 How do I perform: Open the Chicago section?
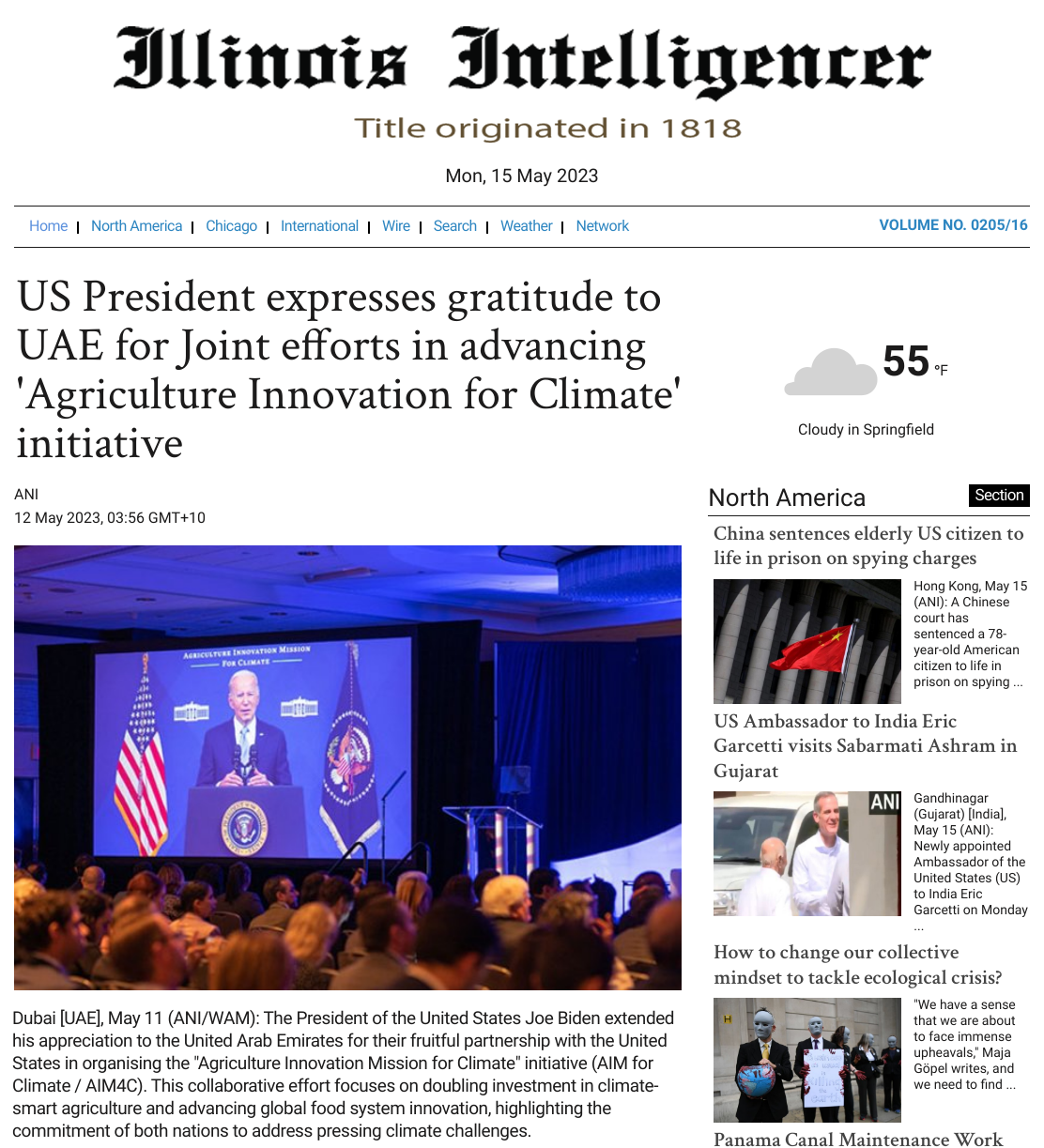point(231,226)
